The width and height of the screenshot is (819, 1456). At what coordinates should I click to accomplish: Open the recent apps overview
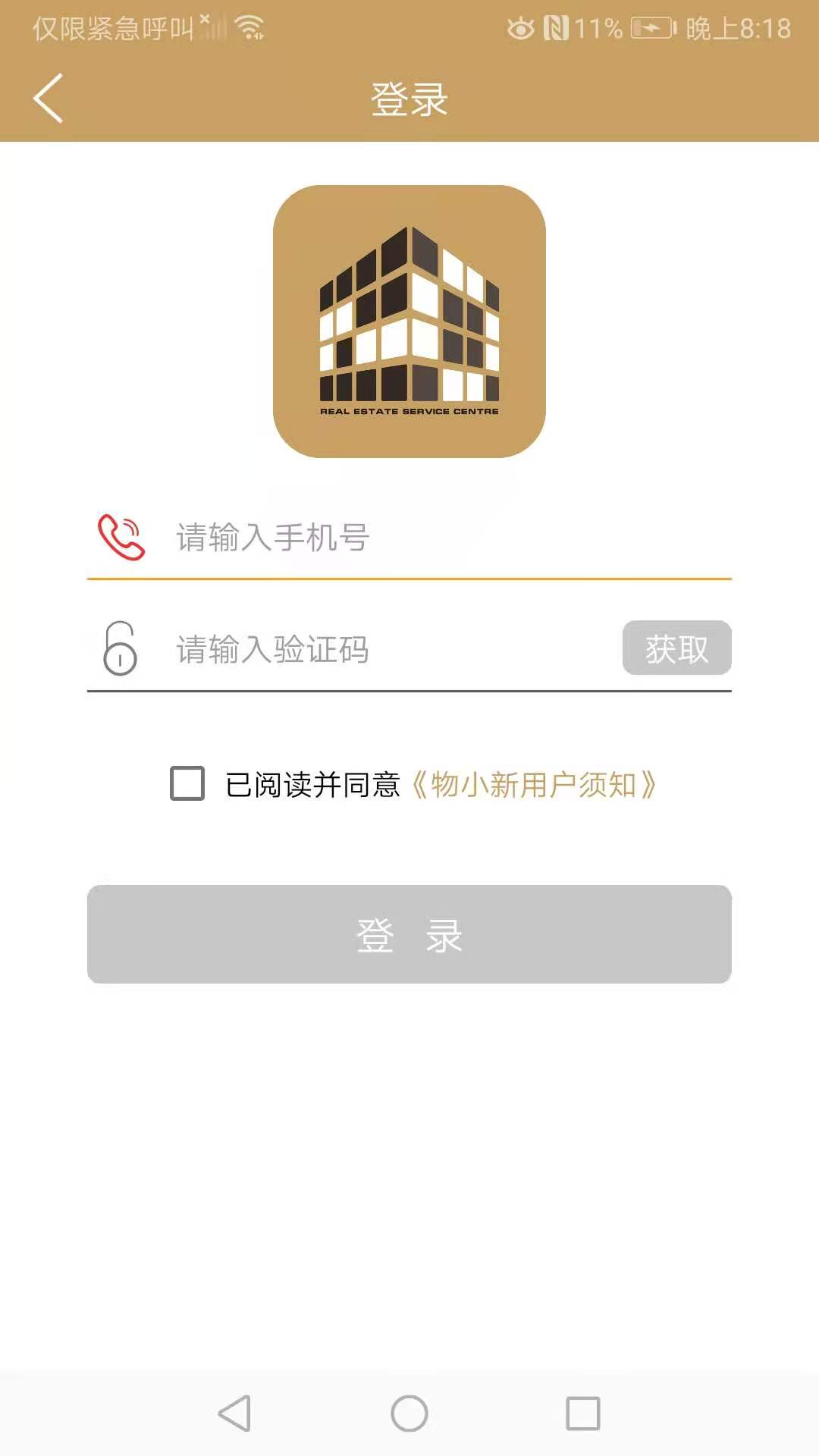pyautogui.click(x=583, y=1414)
